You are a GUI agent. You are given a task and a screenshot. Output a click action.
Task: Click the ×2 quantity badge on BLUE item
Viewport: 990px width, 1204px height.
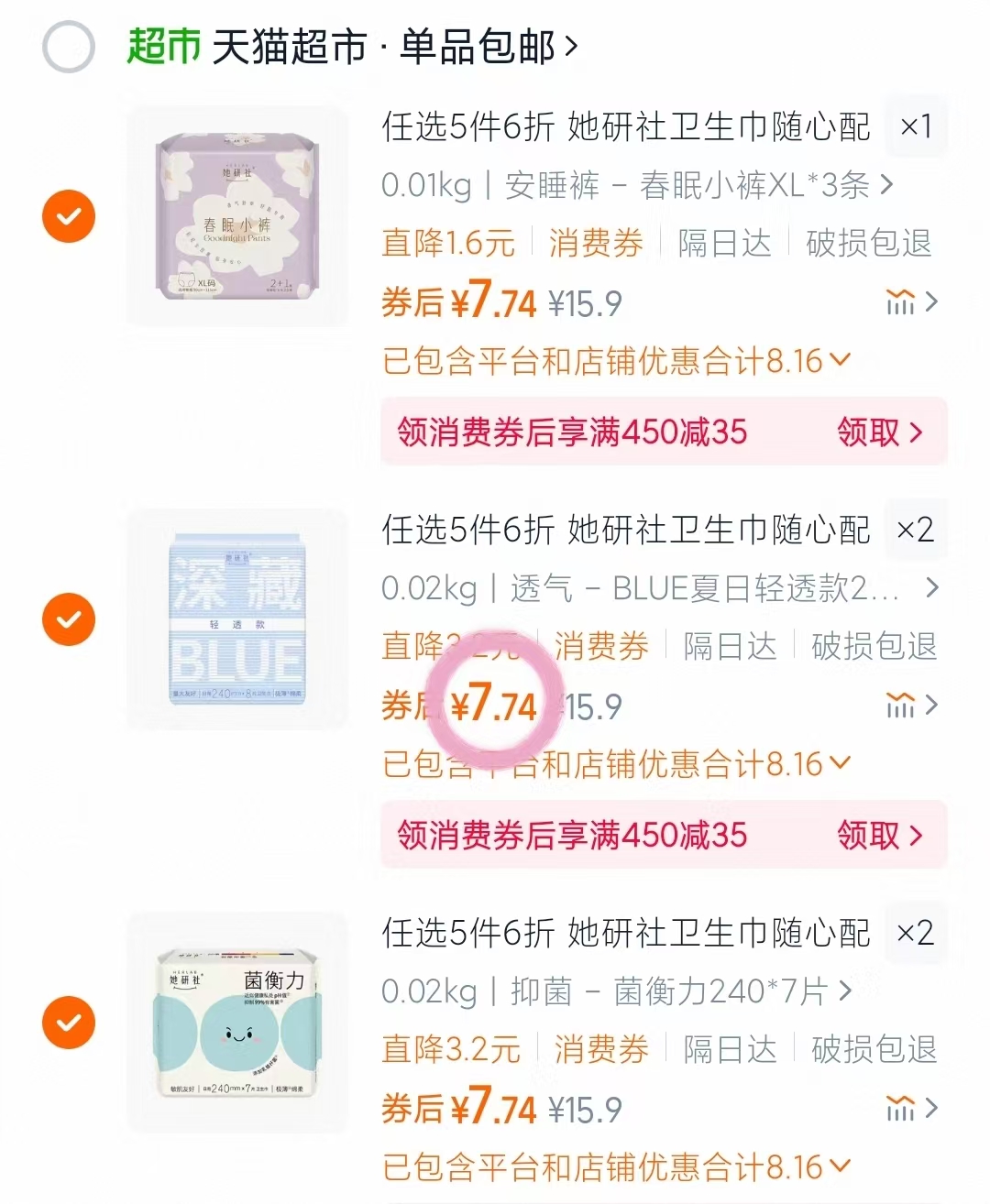[x=916, y=530]
